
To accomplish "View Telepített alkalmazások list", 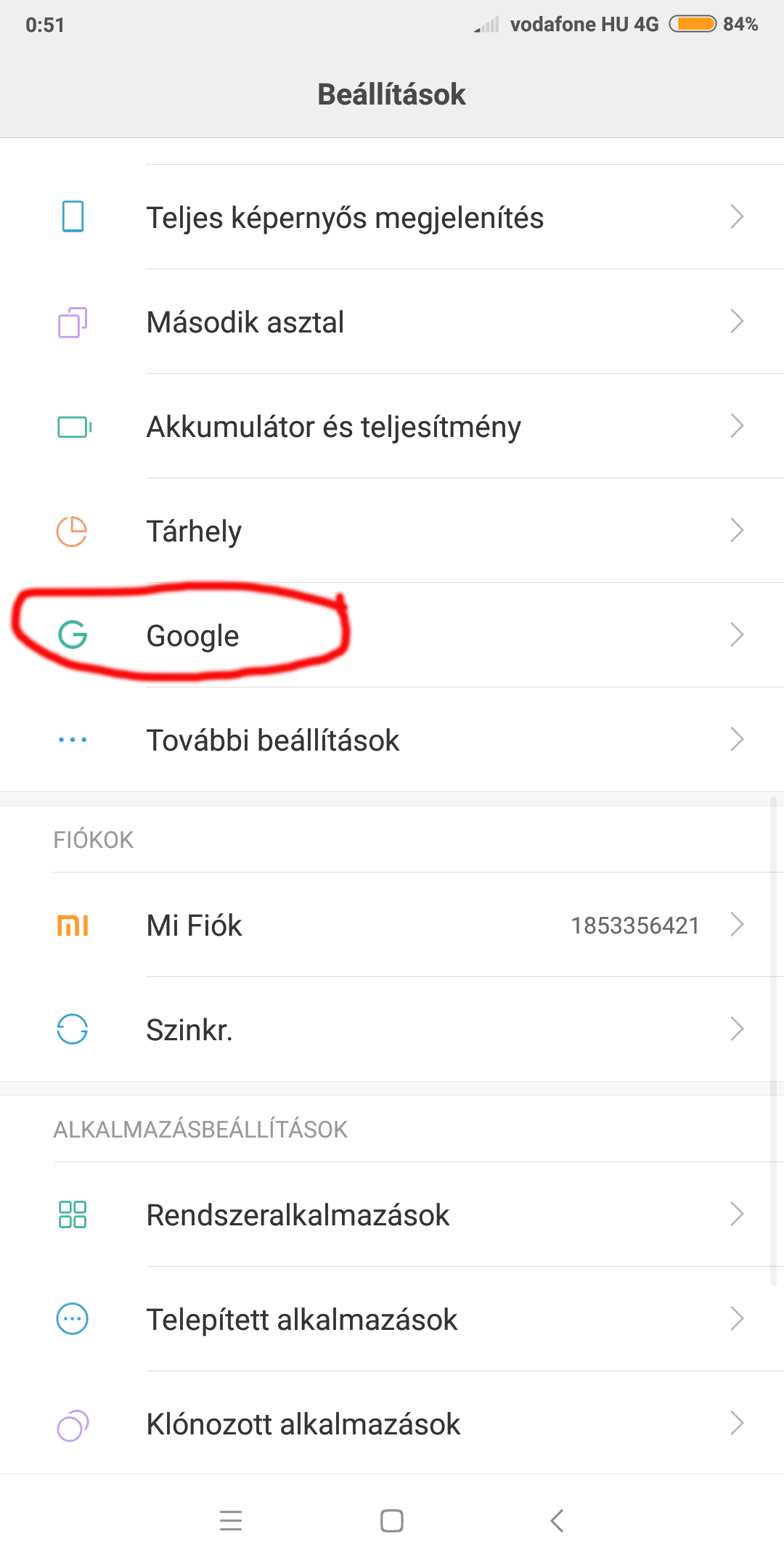I will pos(392,1319).
